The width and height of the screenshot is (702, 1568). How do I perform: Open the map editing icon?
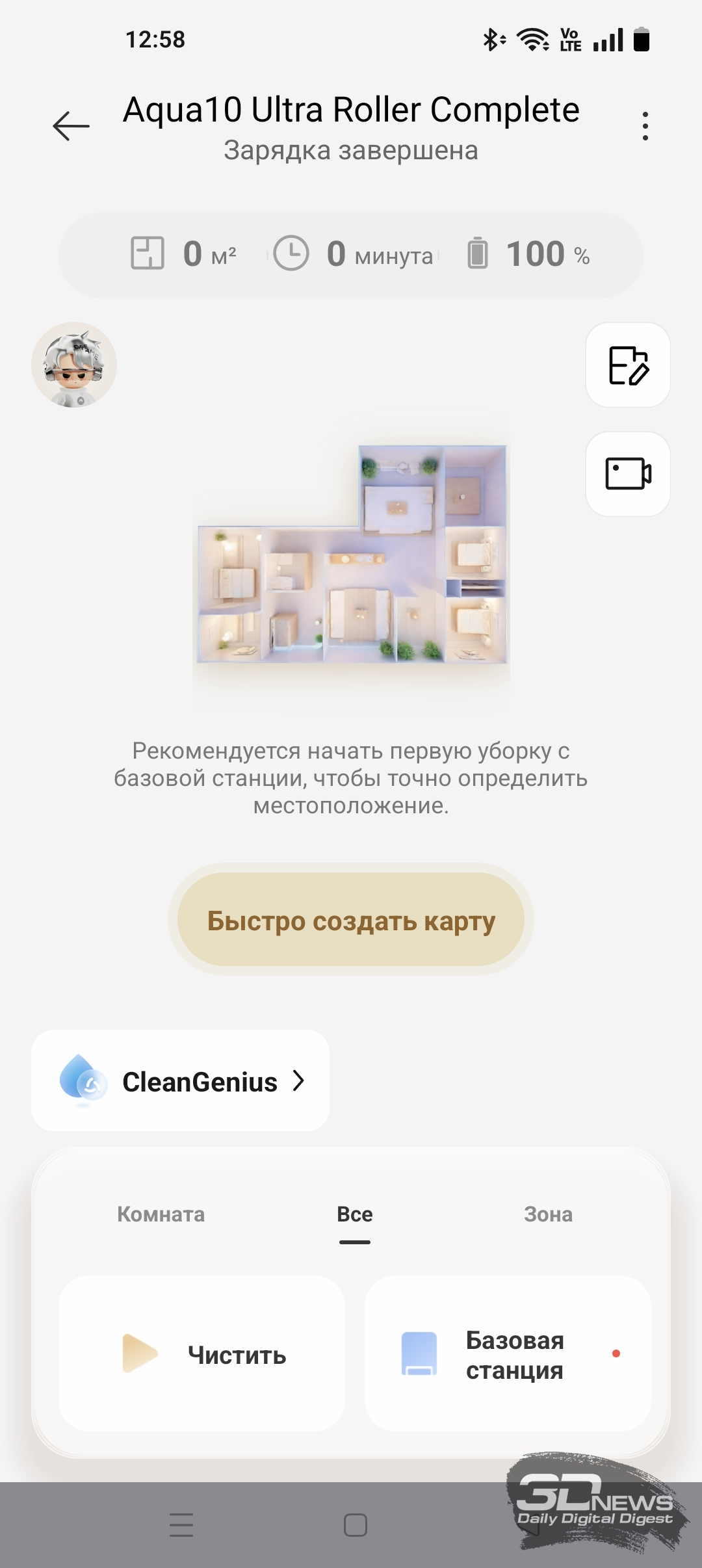[x=628, y=365]
